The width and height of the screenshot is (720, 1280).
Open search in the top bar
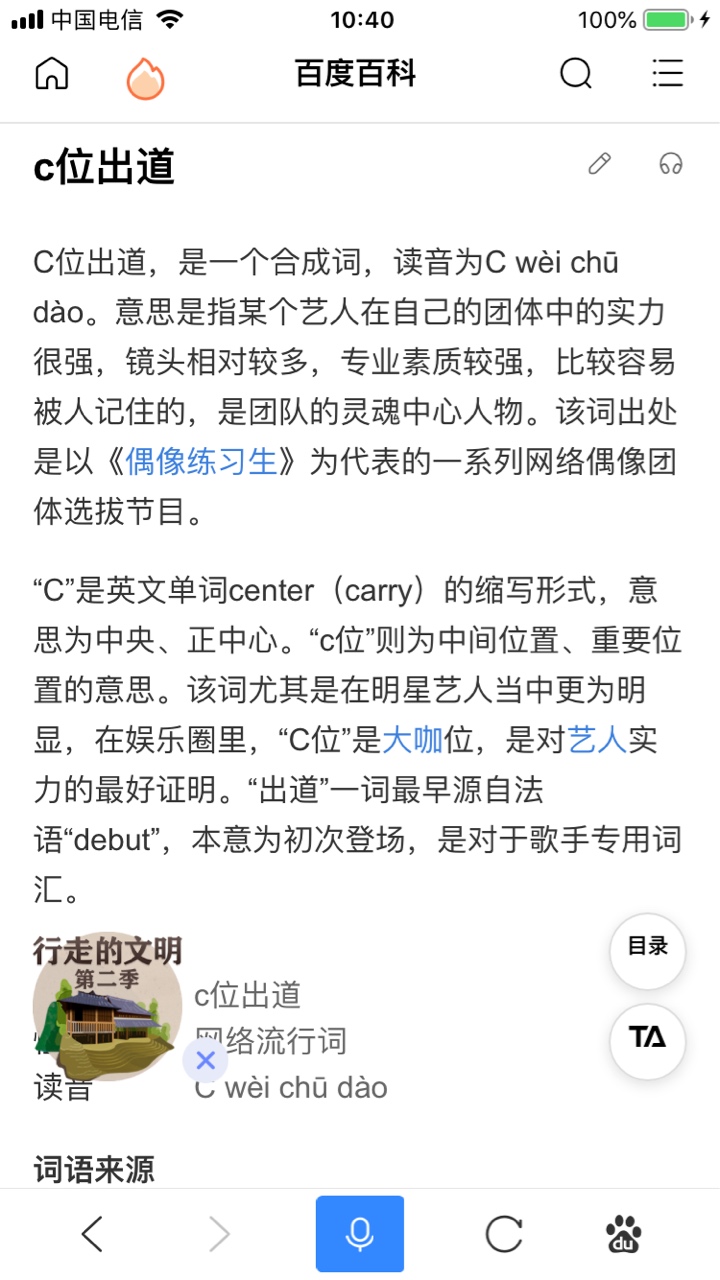(x=575, y=74)
